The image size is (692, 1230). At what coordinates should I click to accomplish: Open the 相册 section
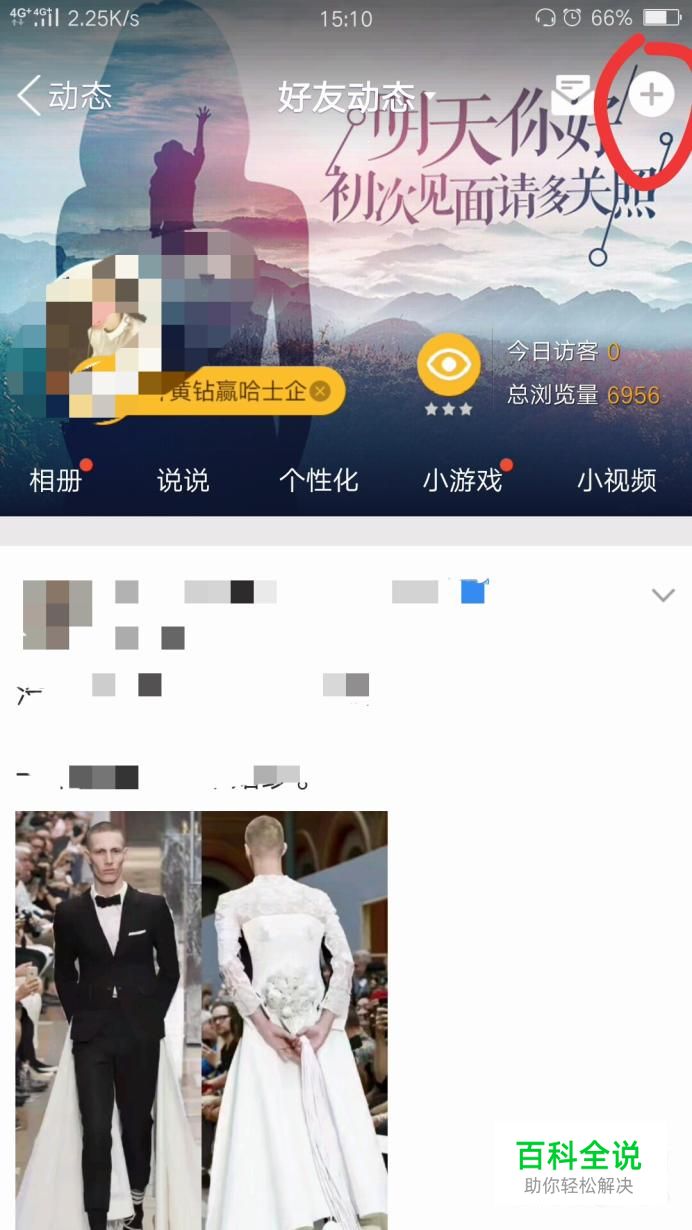55,480
